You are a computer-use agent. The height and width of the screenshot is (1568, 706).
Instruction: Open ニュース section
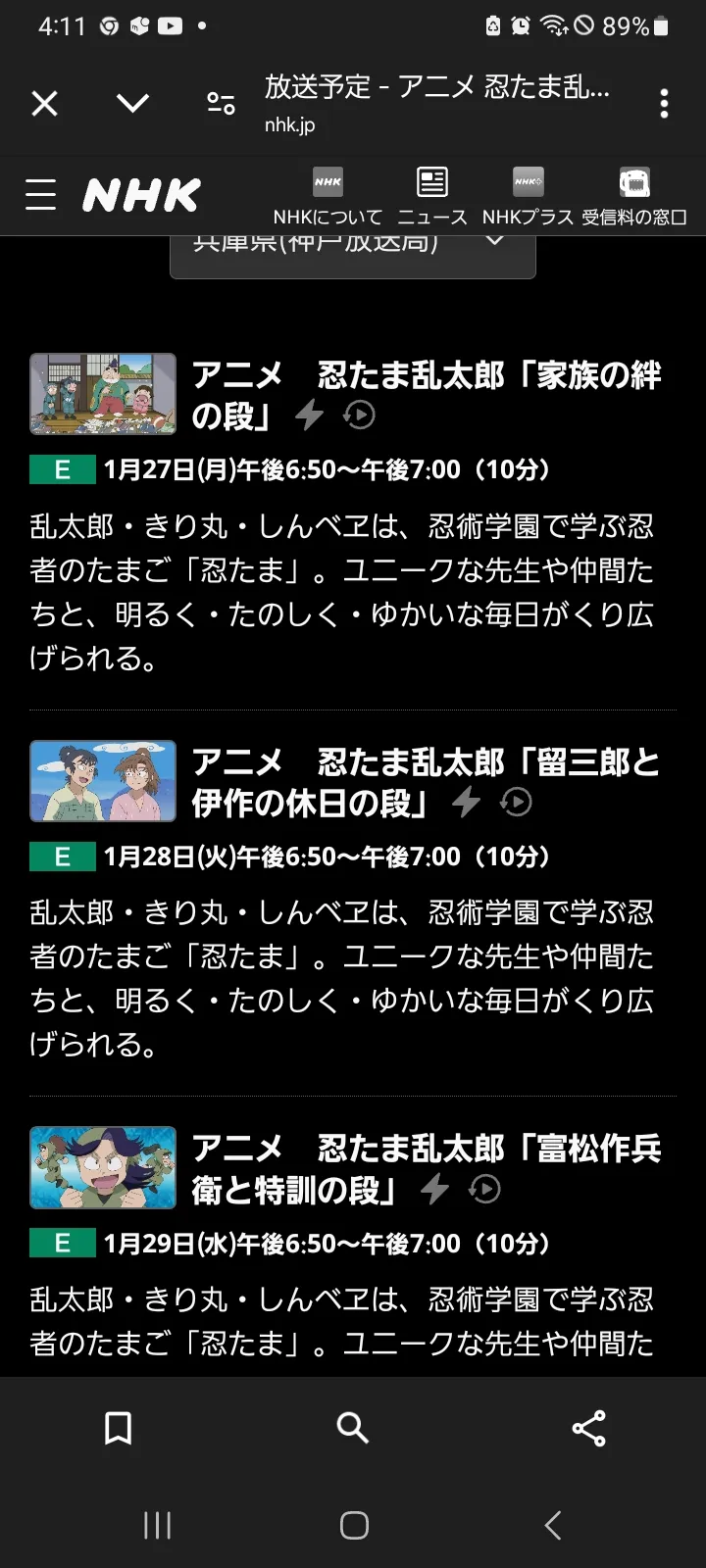[x=432, y=197]
